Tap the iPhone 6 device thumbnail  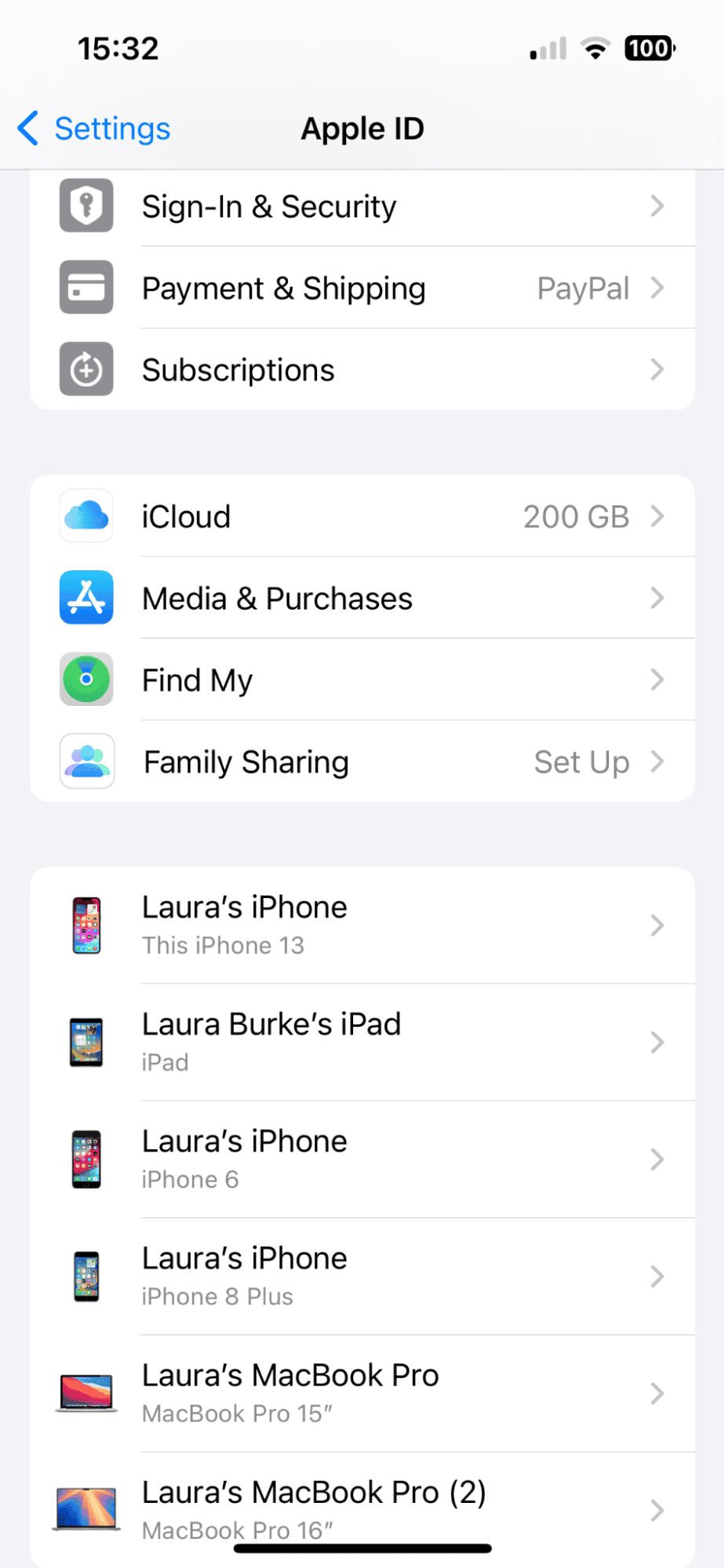tap(86, 1159)
